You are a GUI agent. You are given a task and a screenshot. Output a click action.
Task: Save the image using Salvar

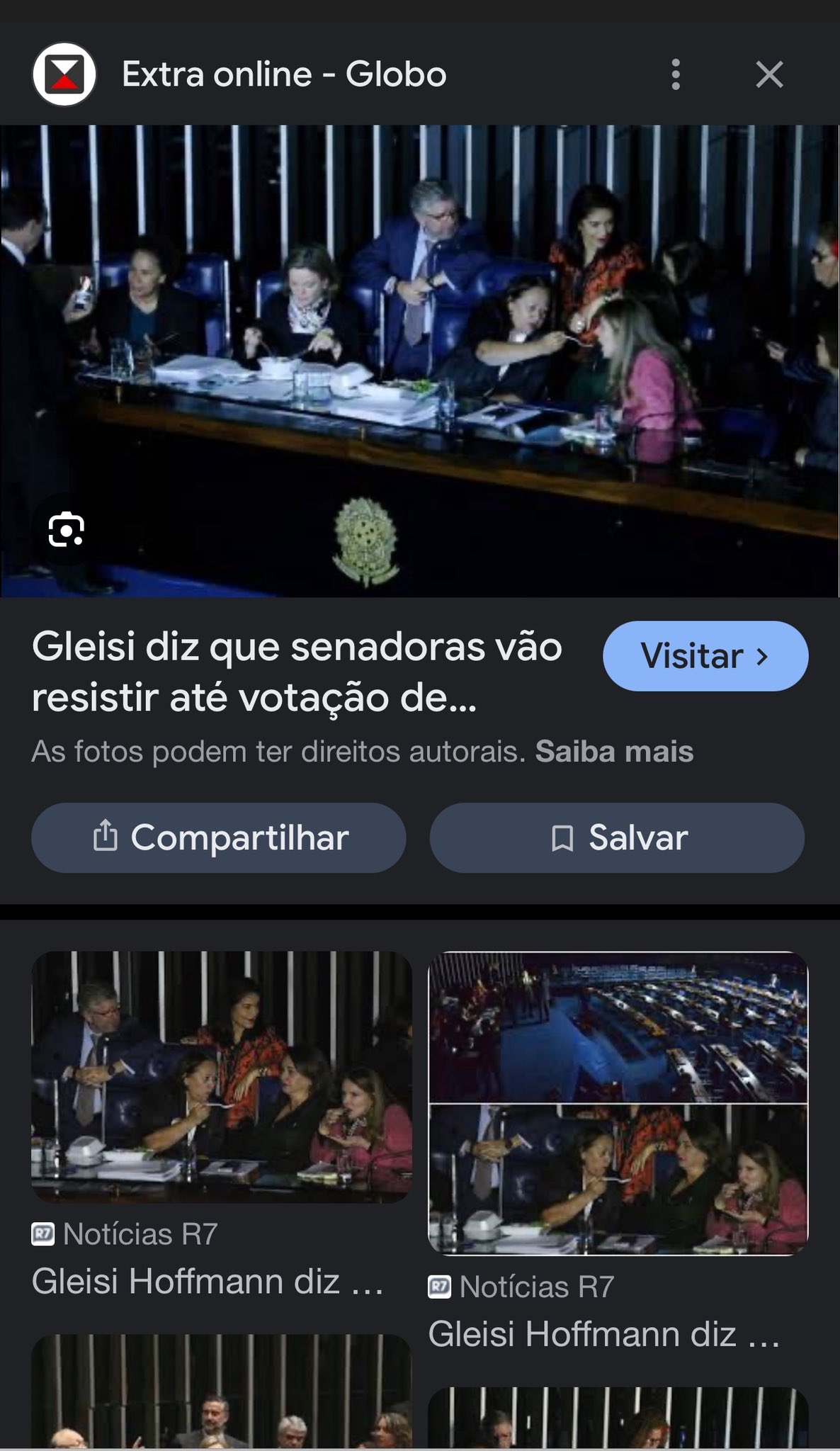click(617, 837)
